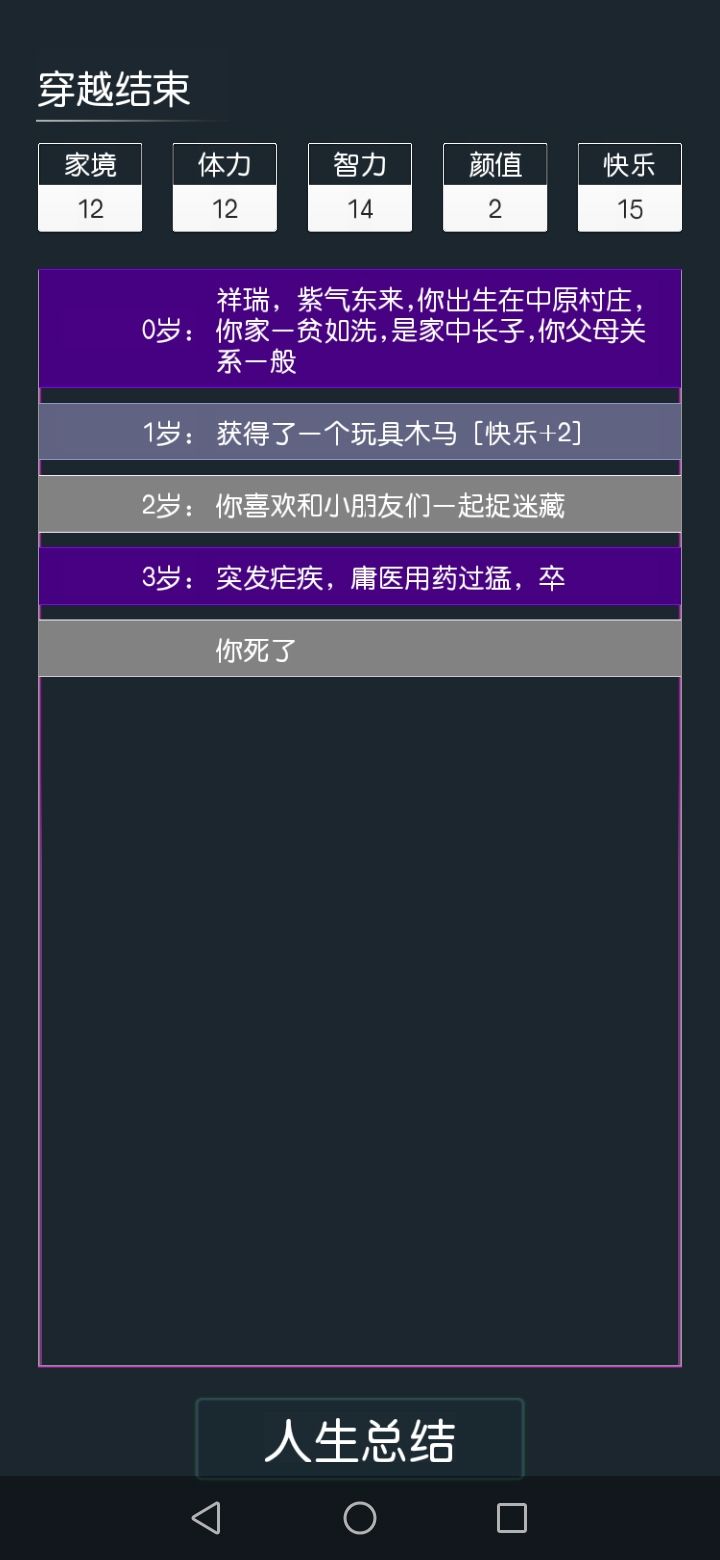Click the 人生总结 button

point(360,1438)
